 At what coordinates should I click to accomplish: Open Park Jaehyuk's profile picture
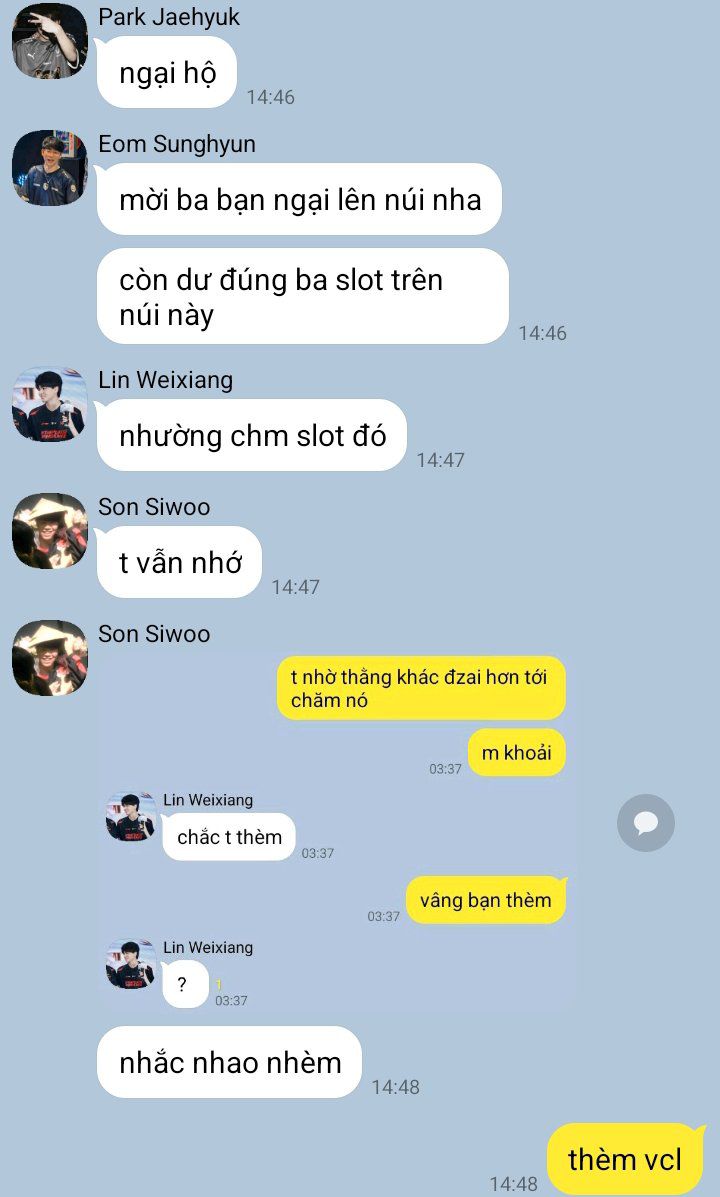click(50, 41)
